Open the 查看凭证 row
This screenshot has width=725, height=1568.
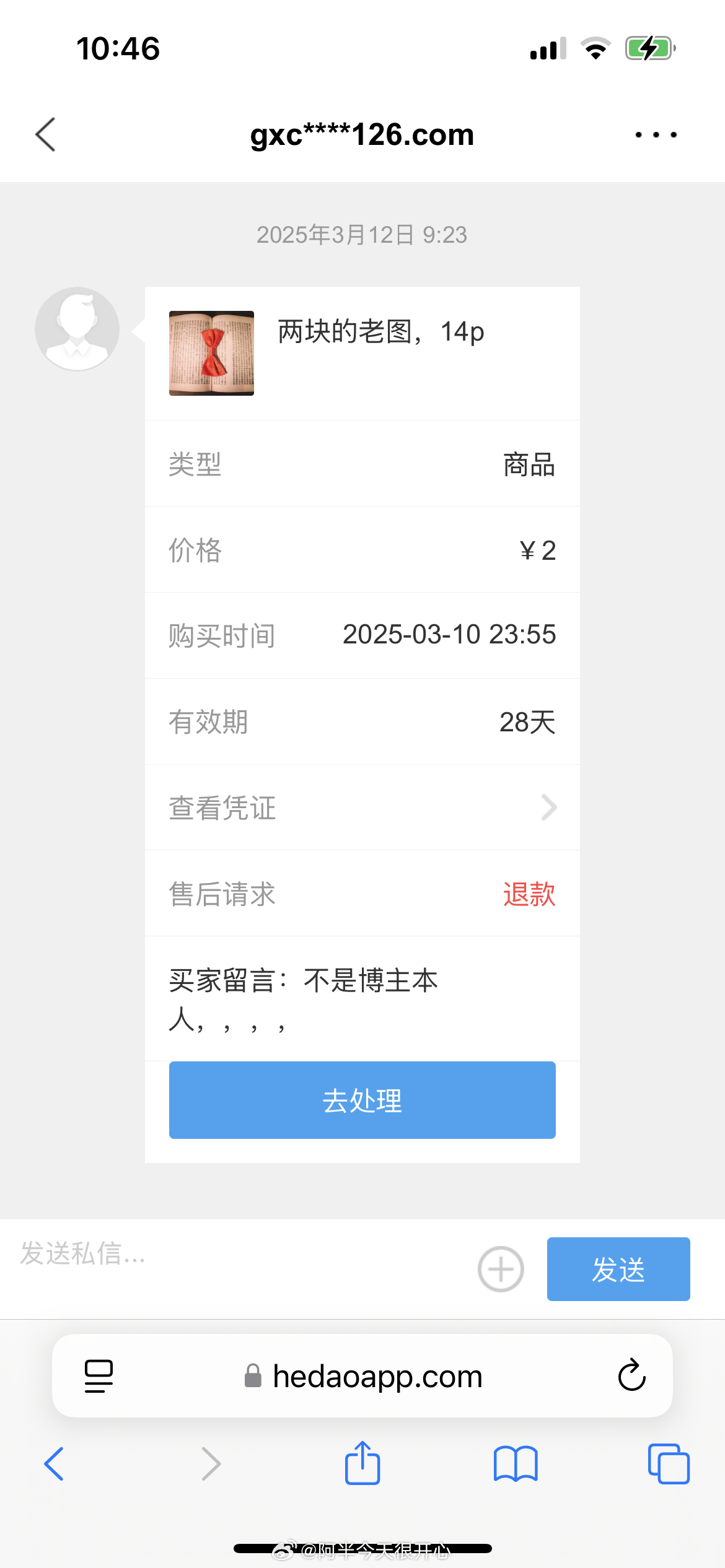coord(362,808)
